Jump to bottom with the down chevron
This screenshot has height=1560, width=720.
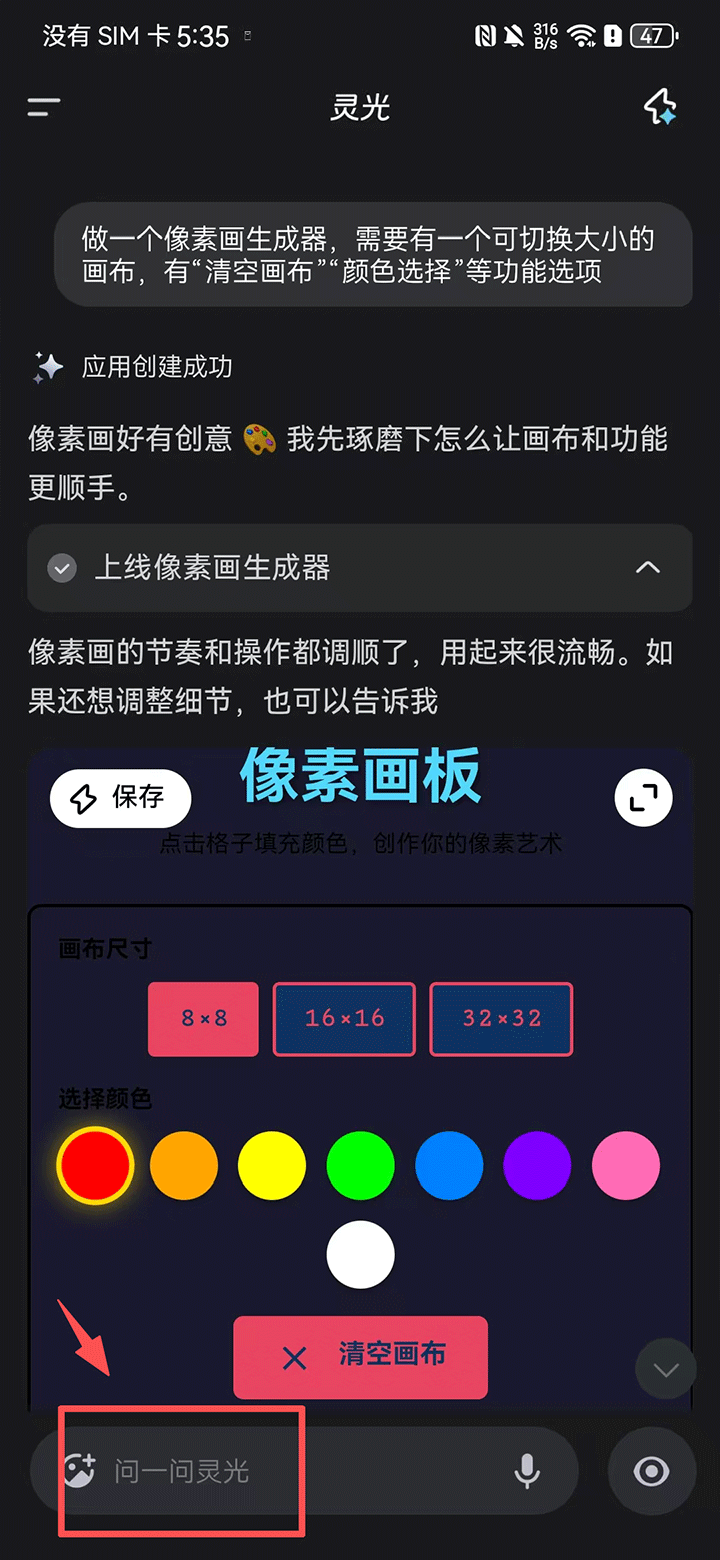(x=666, y=1369)
